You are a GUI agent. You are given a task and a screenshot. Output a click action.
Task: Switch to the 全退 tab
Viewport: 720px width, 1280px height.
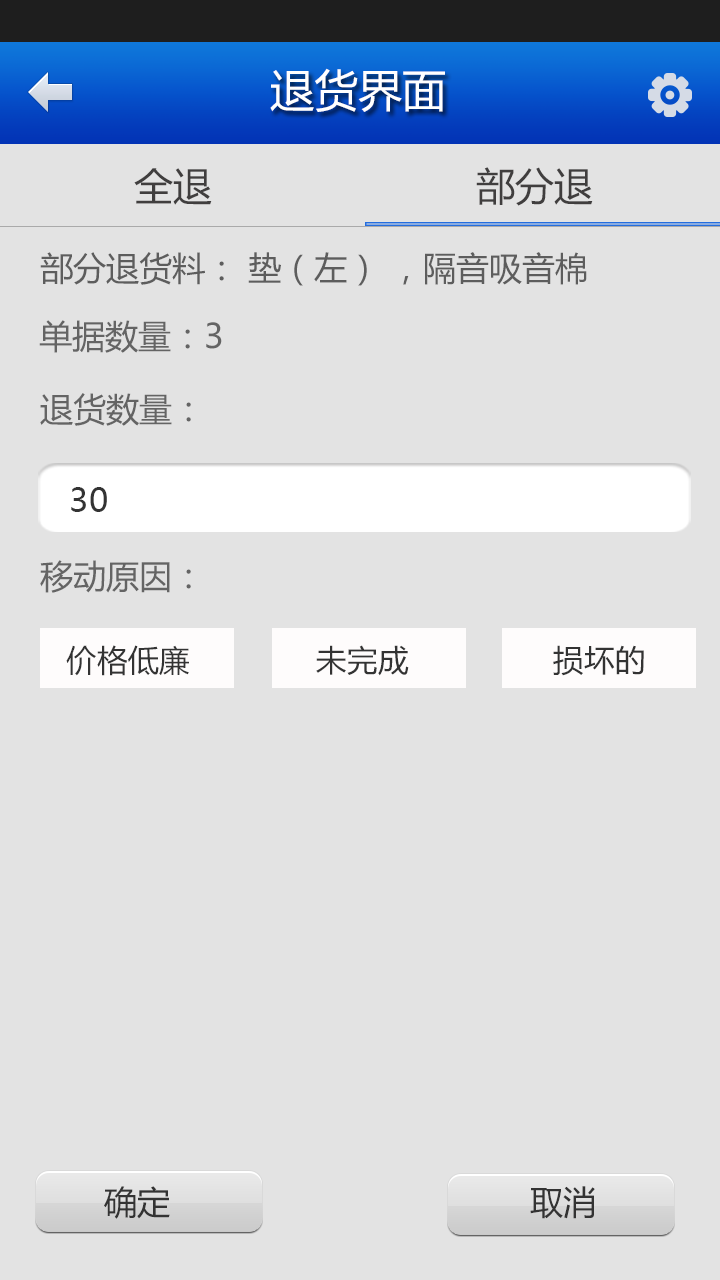[x=174, y=187]
